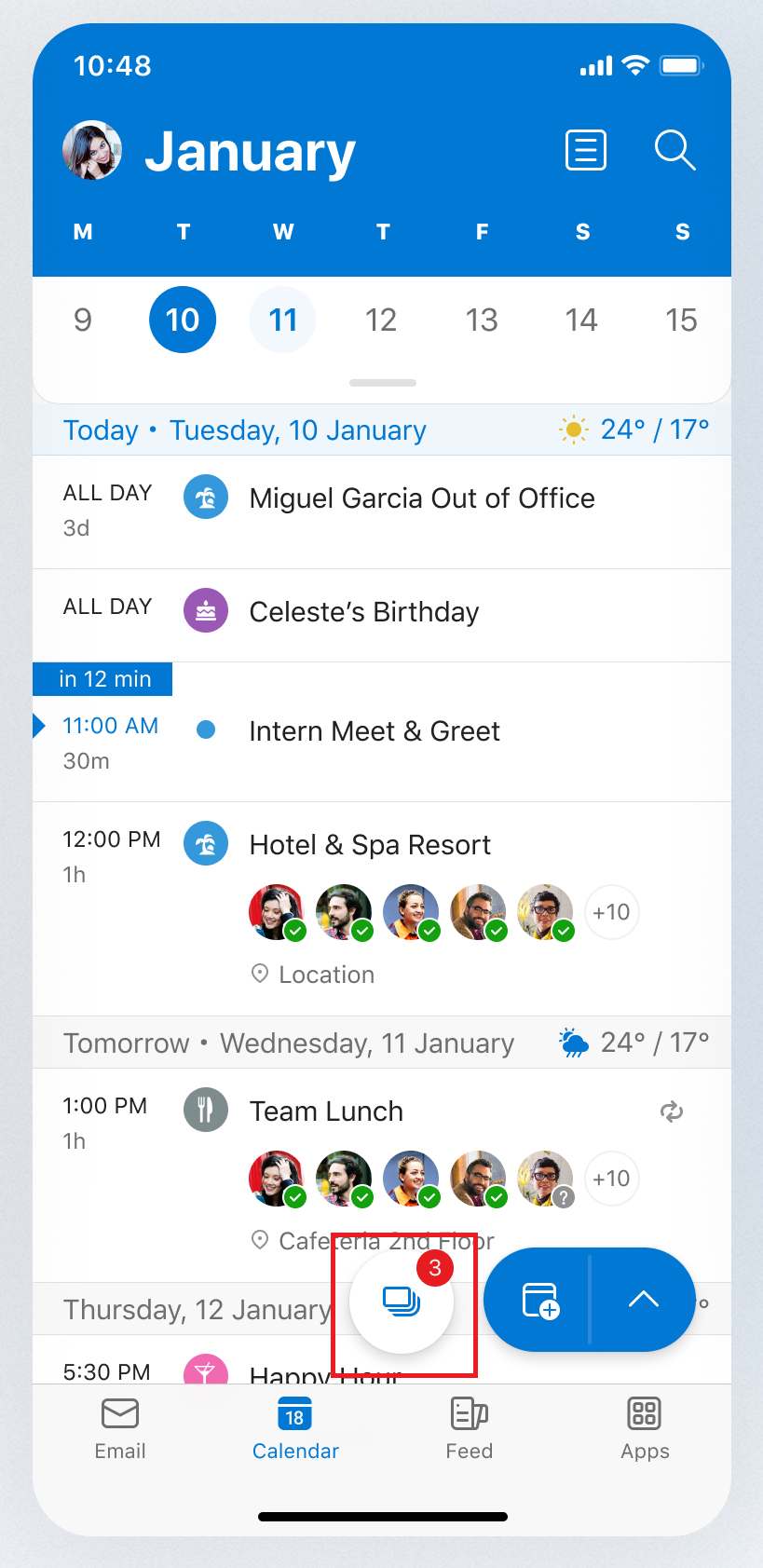The width and height of the screenshot is (763, 1568).
Task: Tap the Location link on Hotel & Spa Resort
Action: (x=325, y=974)
